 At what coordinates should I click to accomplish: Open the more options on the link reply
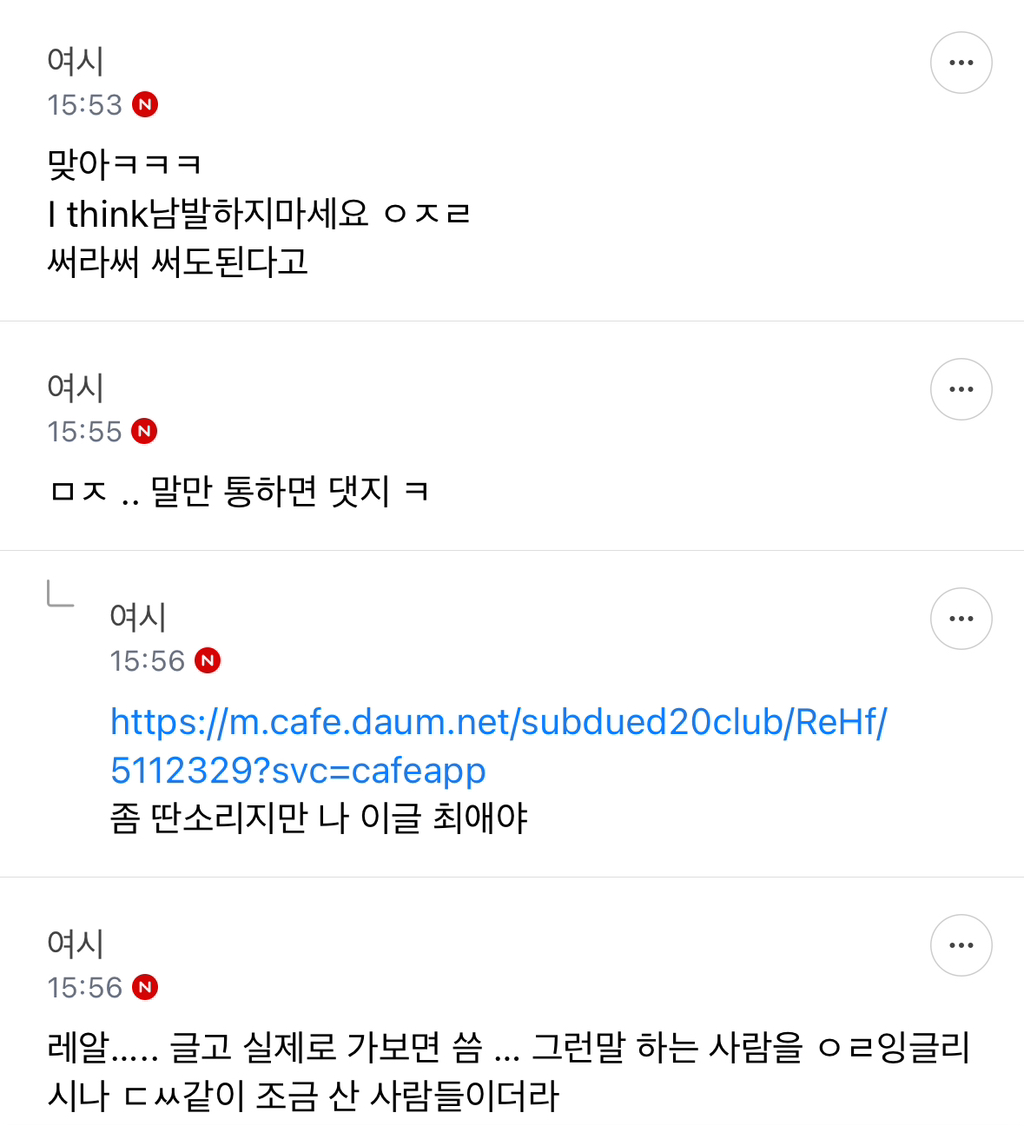961,619
